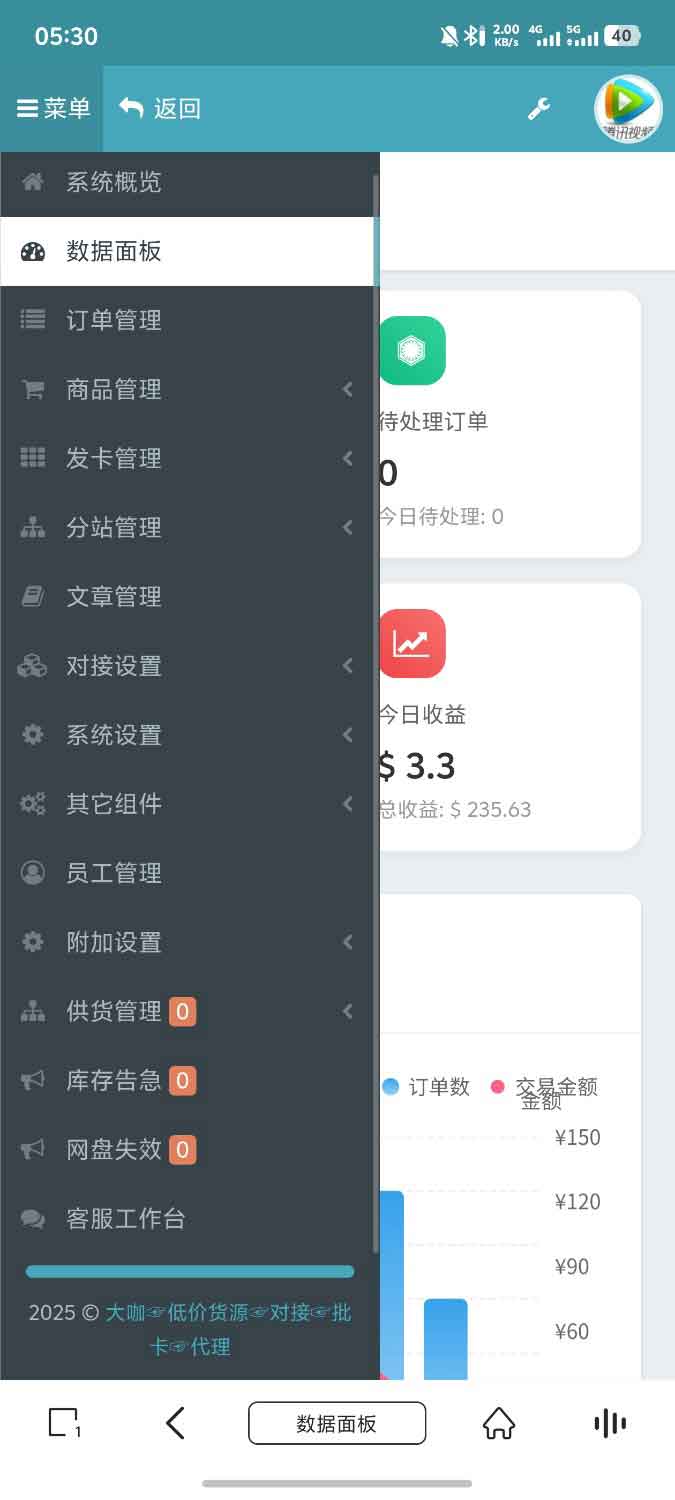Tap the browser home button
The height and width of the screenshot is (1500, 675).
pos(498,1423)
